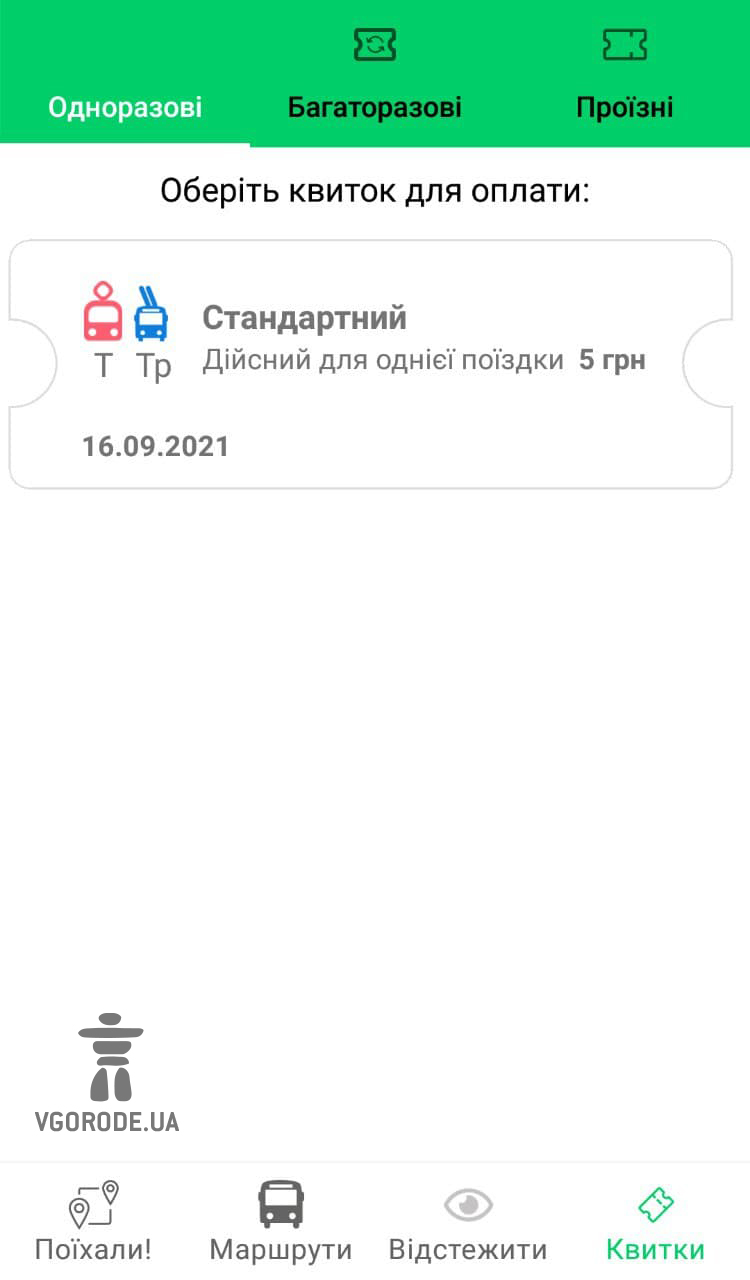
Task: Click the ticket exchange icon above Багаторазові
Action: pyautogui.click(x=375, y=44)
